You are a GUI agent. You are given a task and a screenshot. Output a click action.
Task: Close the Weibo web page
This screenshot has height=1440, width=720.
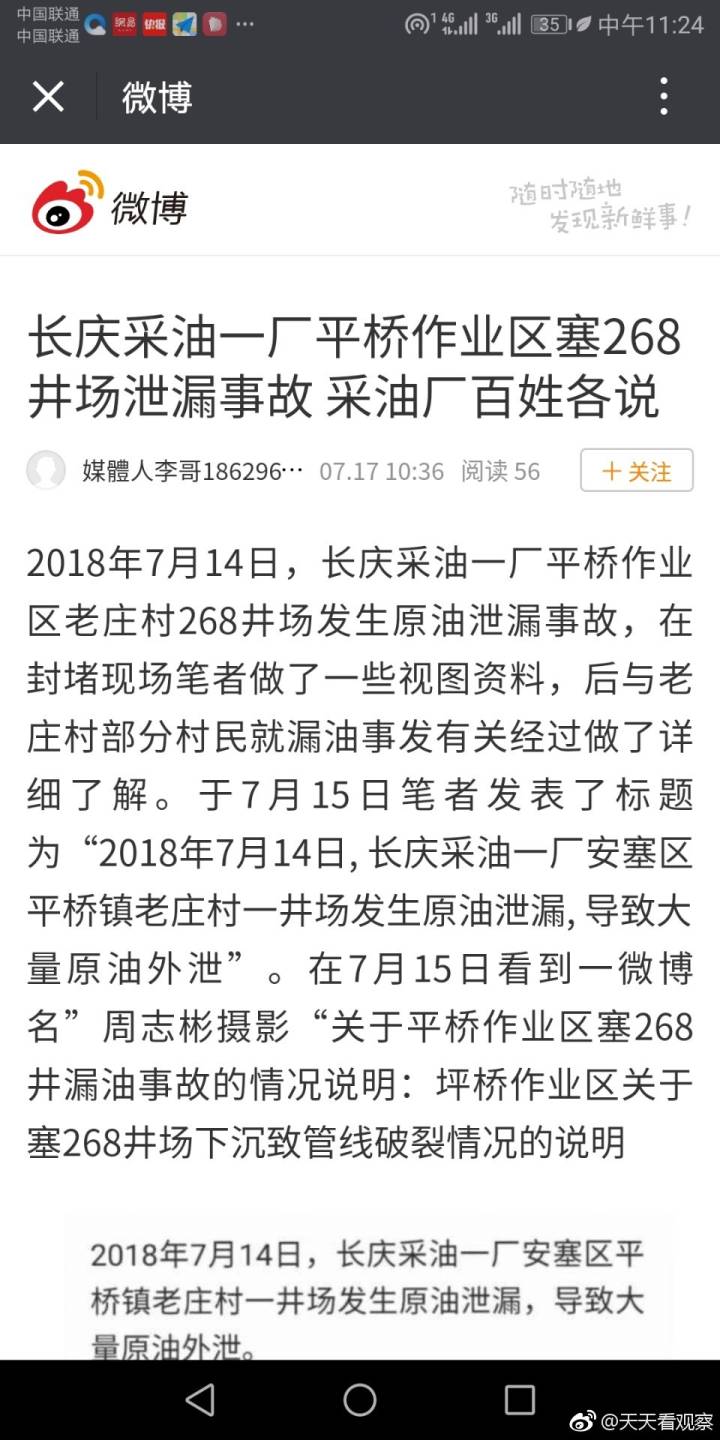tap(48, 97)
